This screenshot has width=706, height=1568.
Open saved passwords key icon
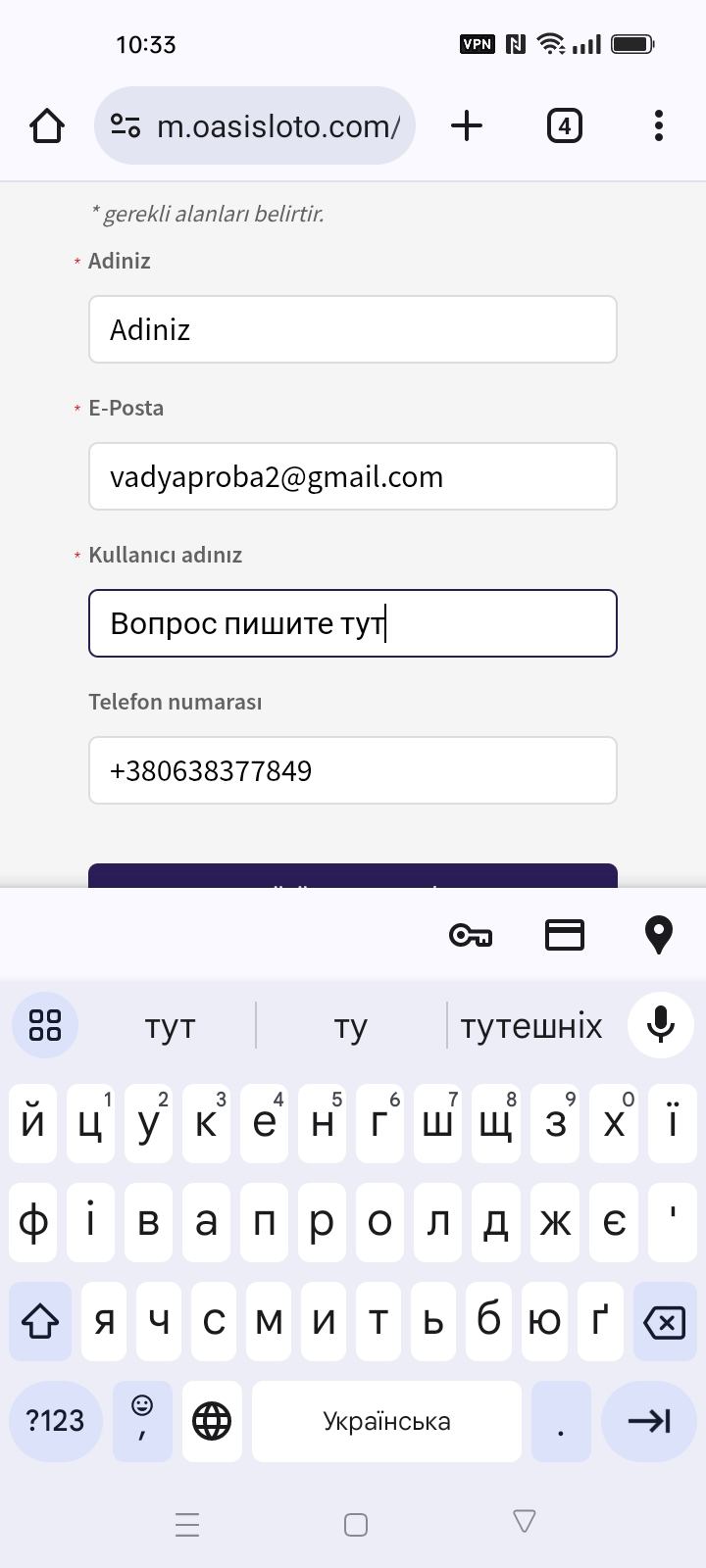(x=471, y=935)
